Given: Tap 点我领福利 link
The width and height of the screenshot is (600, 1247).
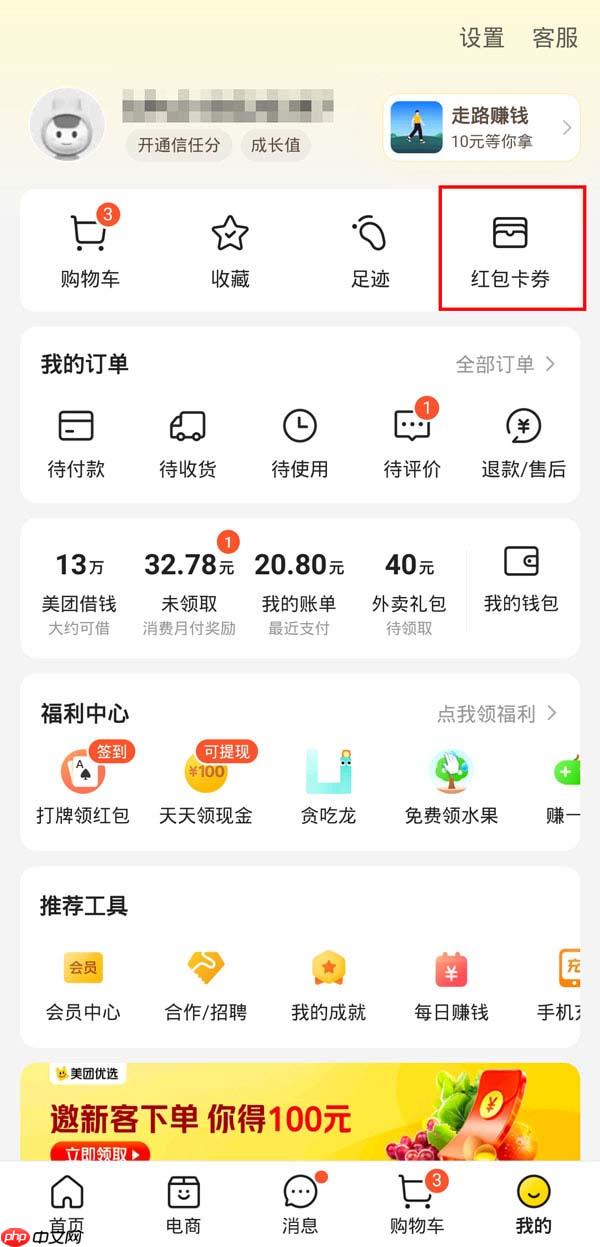Looking at the screenshot, I should tap(497, 714).
